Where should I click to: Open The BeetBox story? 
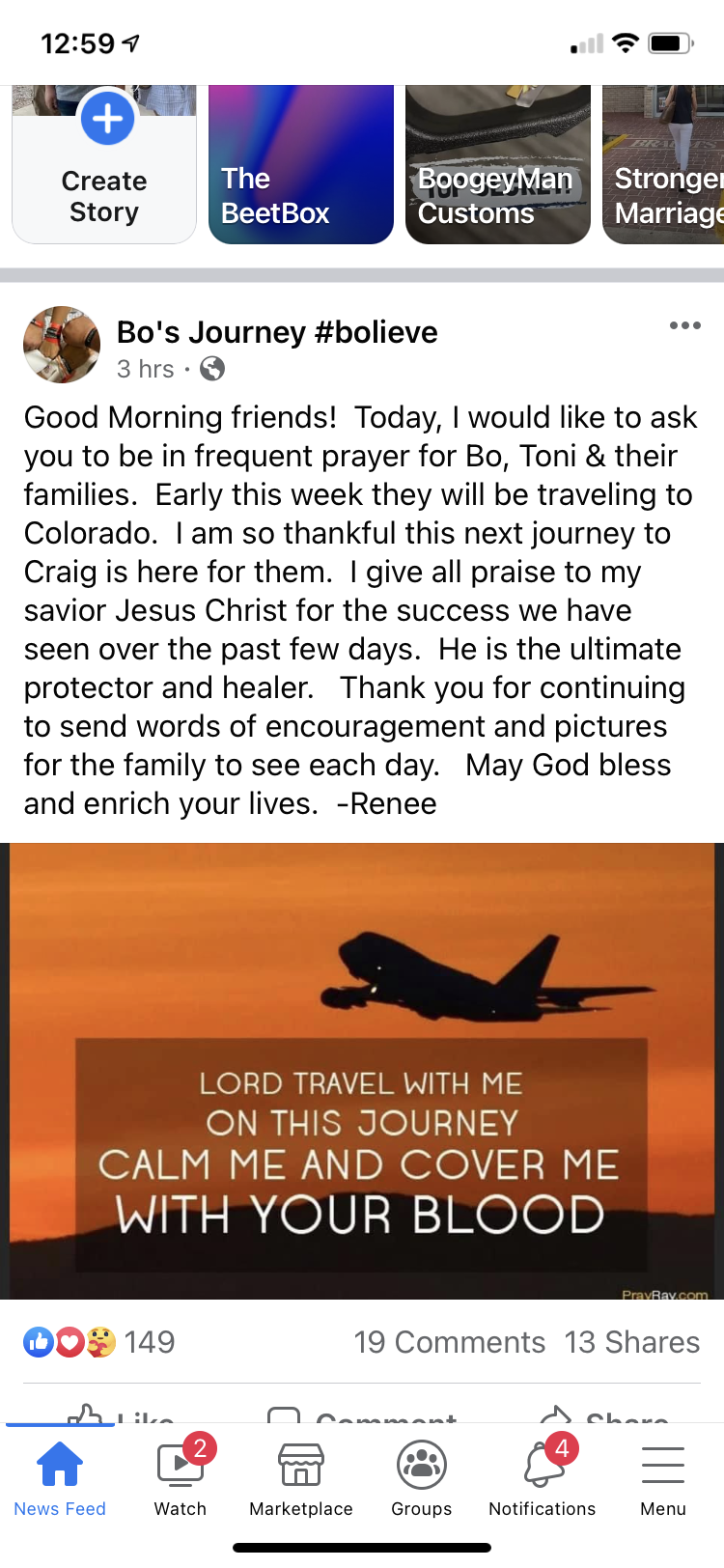tap(300, 164)
